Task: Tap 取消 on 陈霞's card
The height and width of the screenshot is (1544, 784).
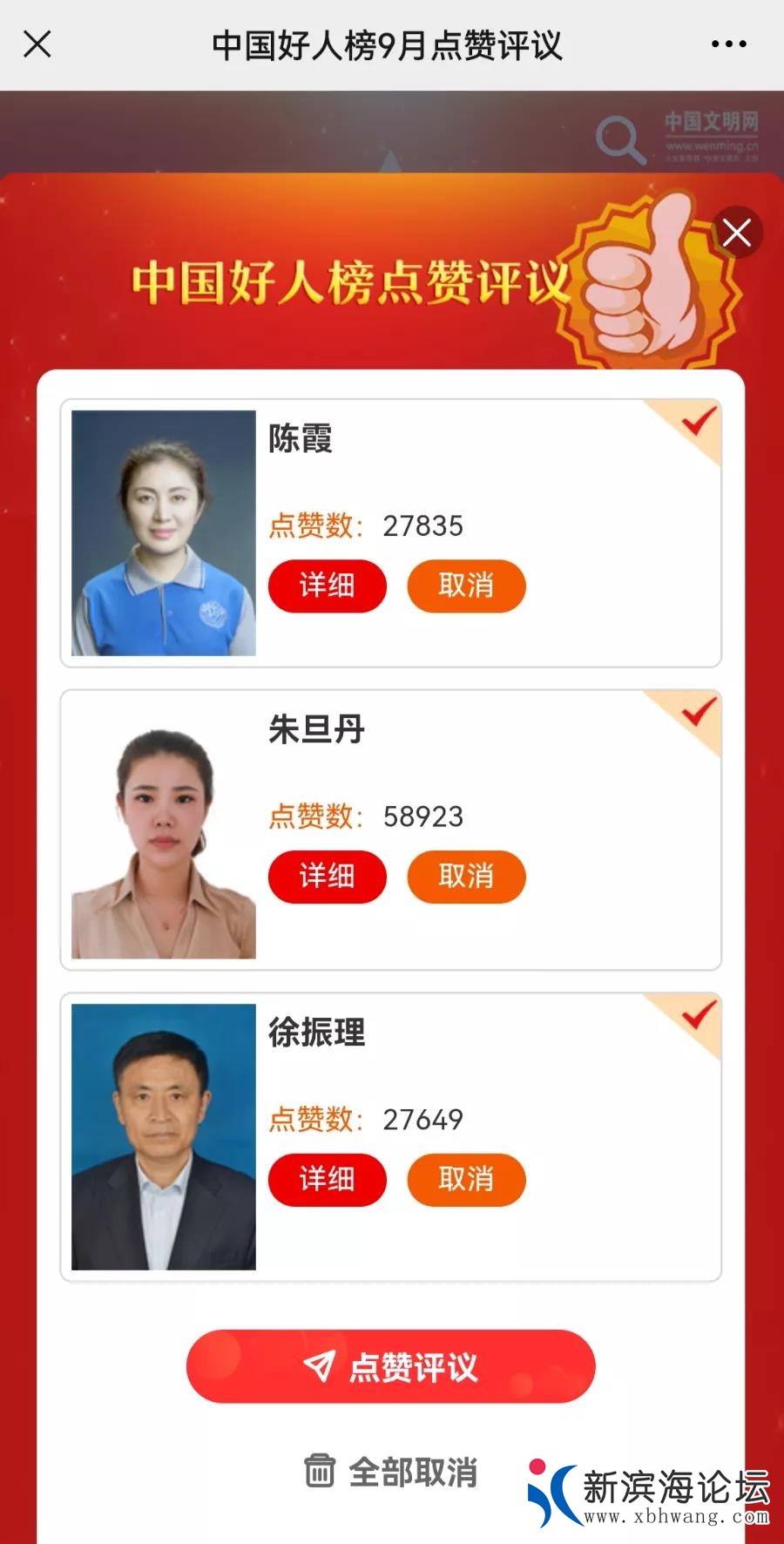Action: pos(466,586)
